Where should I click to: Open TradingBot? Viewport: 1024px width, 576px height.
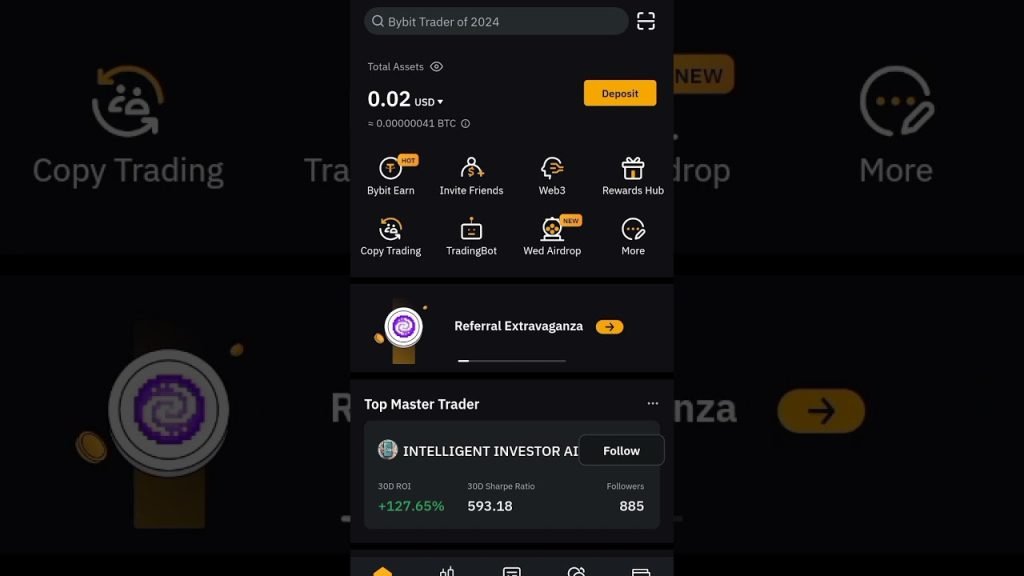471,236
